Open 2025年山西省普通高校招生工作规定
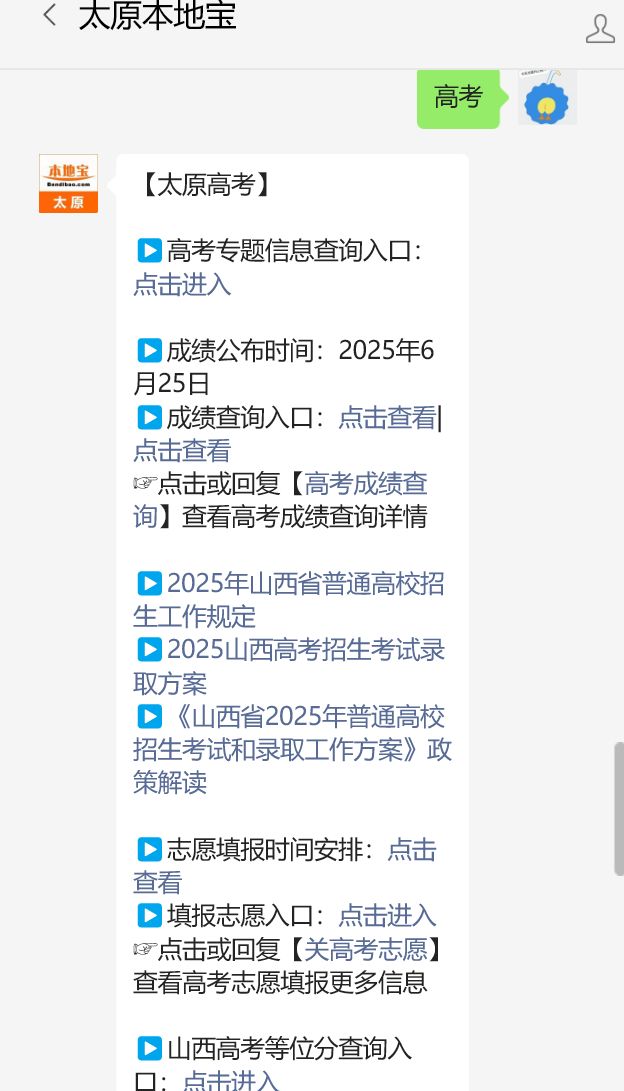624x1091 pixels. (289, 600)
